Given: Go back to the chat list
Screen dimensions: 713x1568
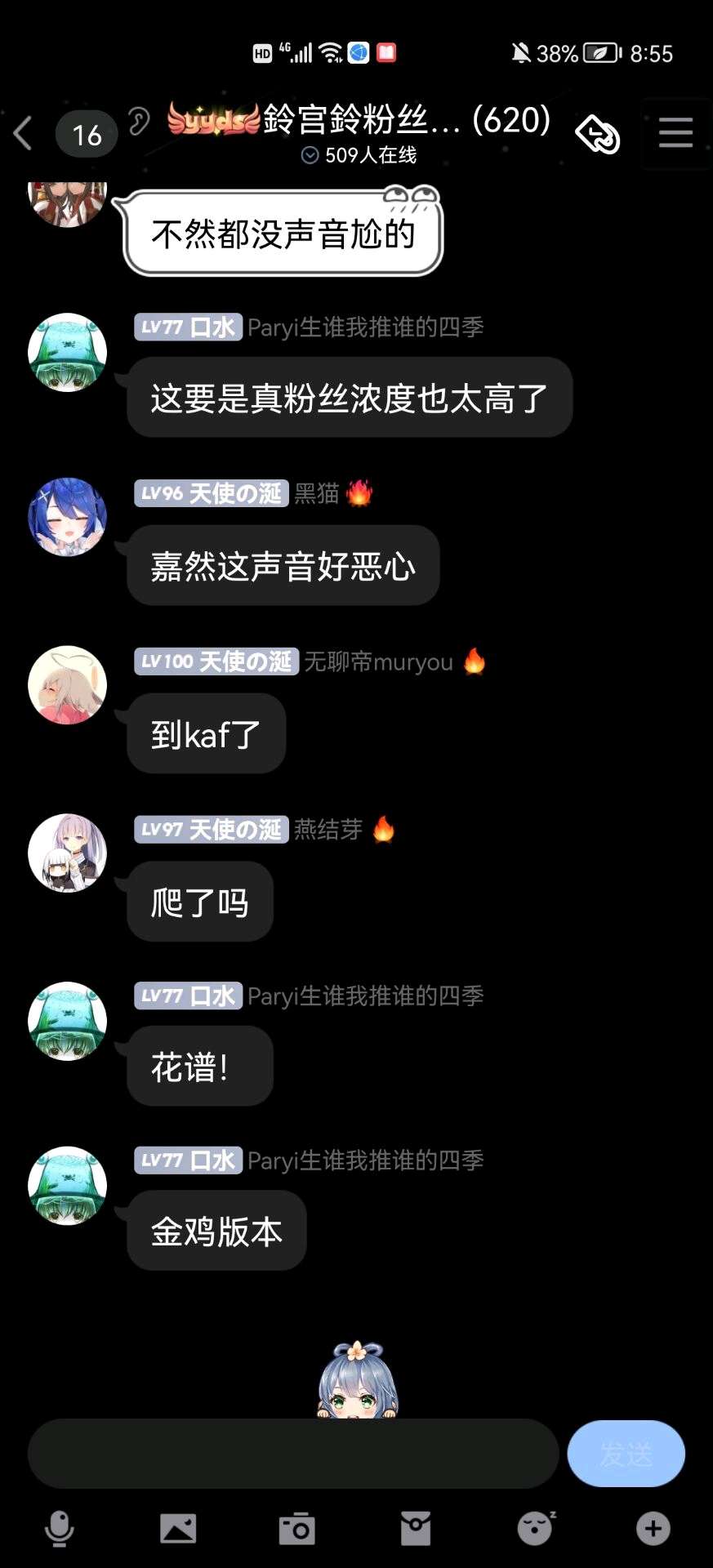Looking at the screenshot, I should click(x=25, y=133).
